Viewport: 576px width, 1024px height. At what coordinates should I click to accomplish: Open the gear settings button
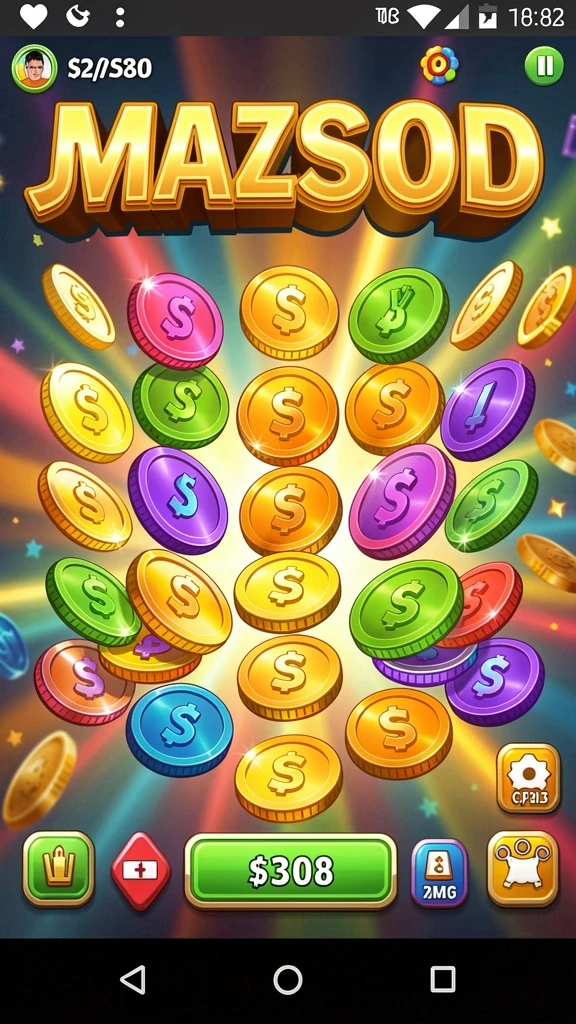(528, 778)
